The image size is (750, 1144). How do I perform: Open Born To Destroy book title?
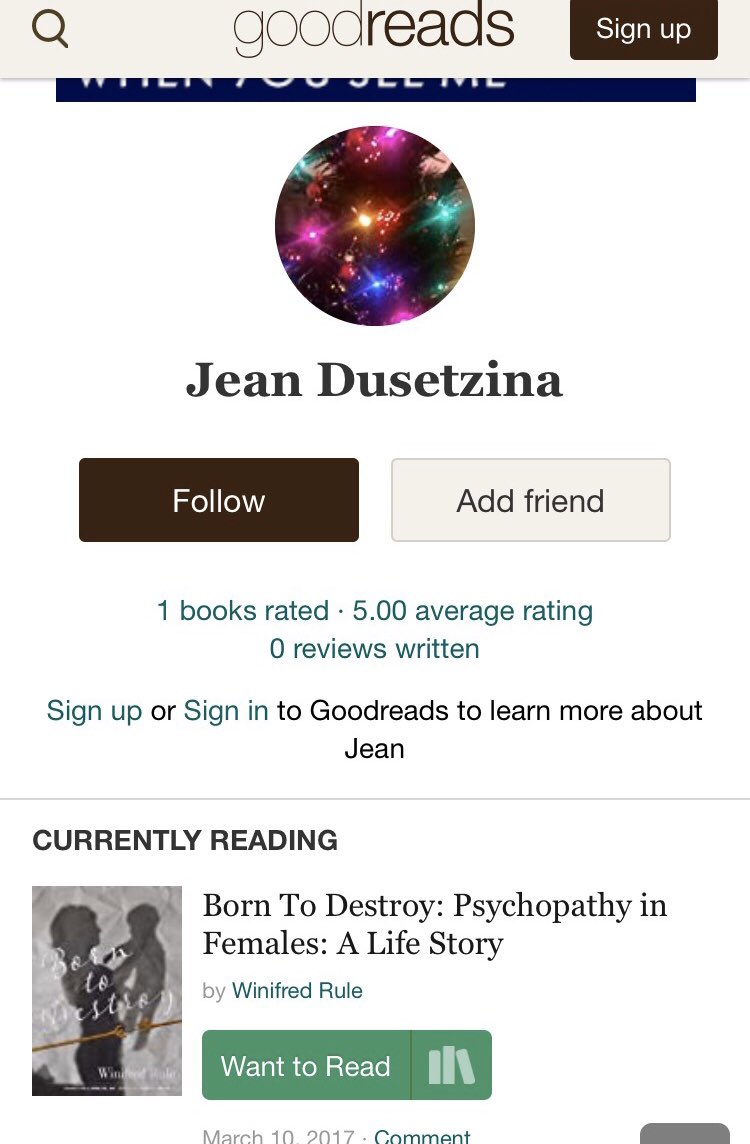point(434,924)
